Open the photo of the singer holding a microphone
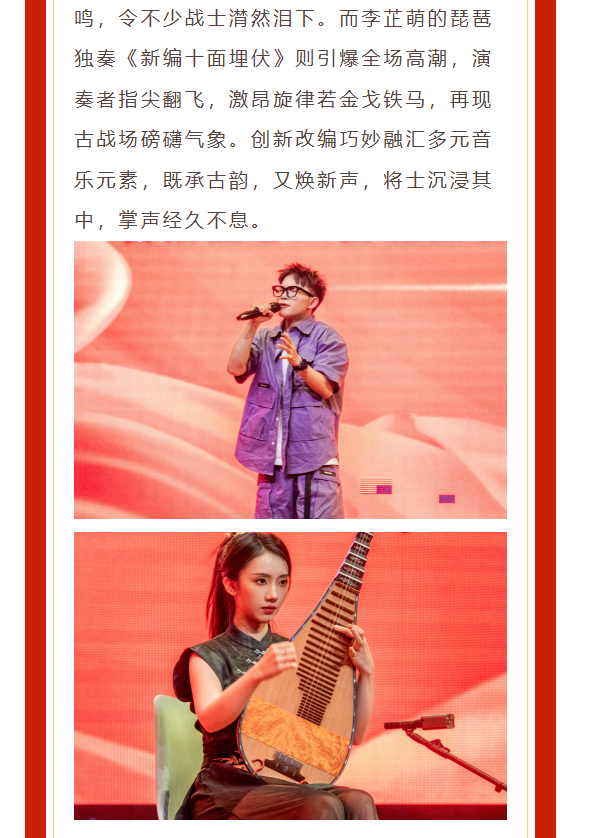The image size is (603, 838). click(x=290, y=380)
